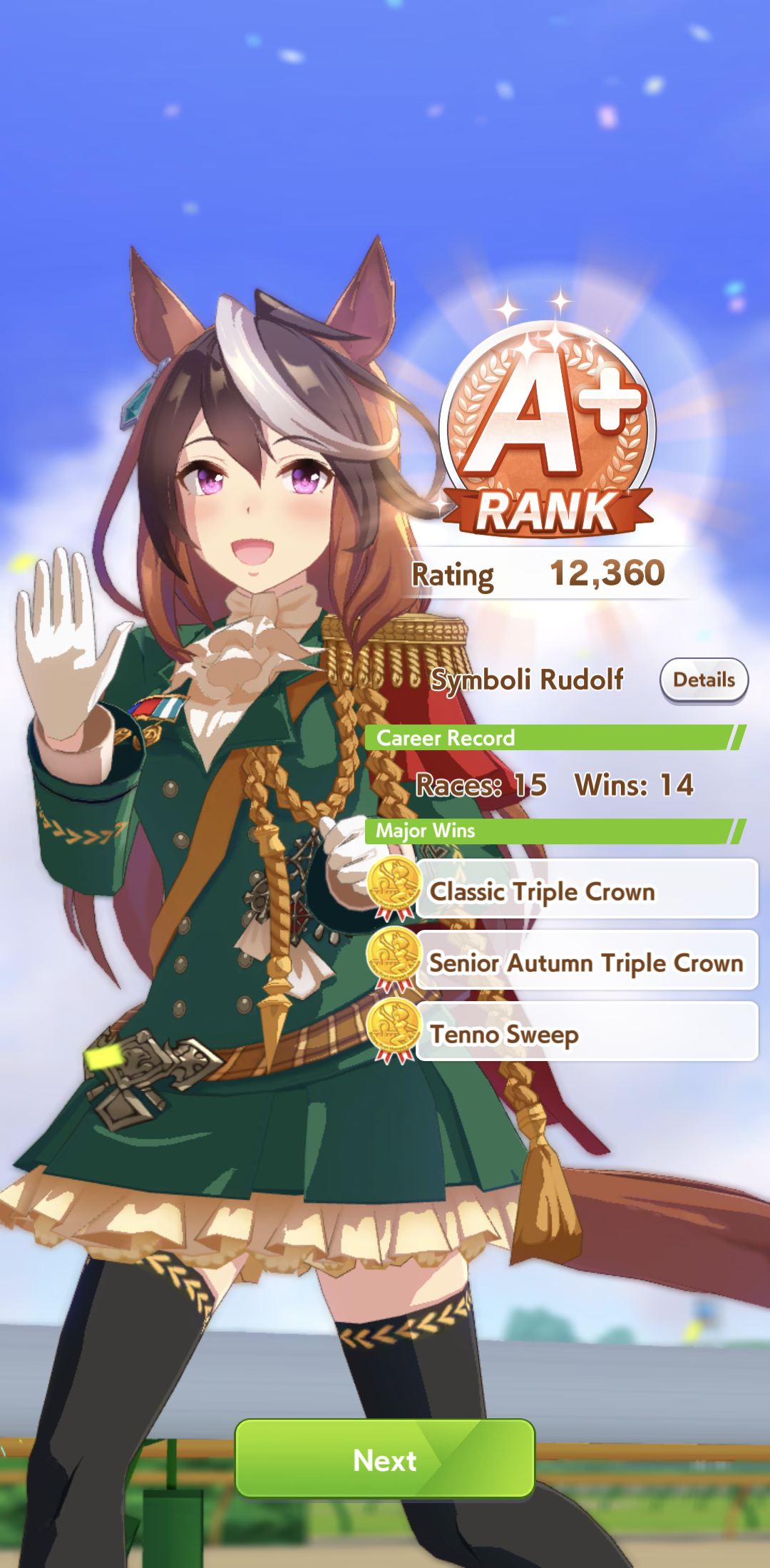
Task: Tap the green Next button
Action: tap(385, 1459)
